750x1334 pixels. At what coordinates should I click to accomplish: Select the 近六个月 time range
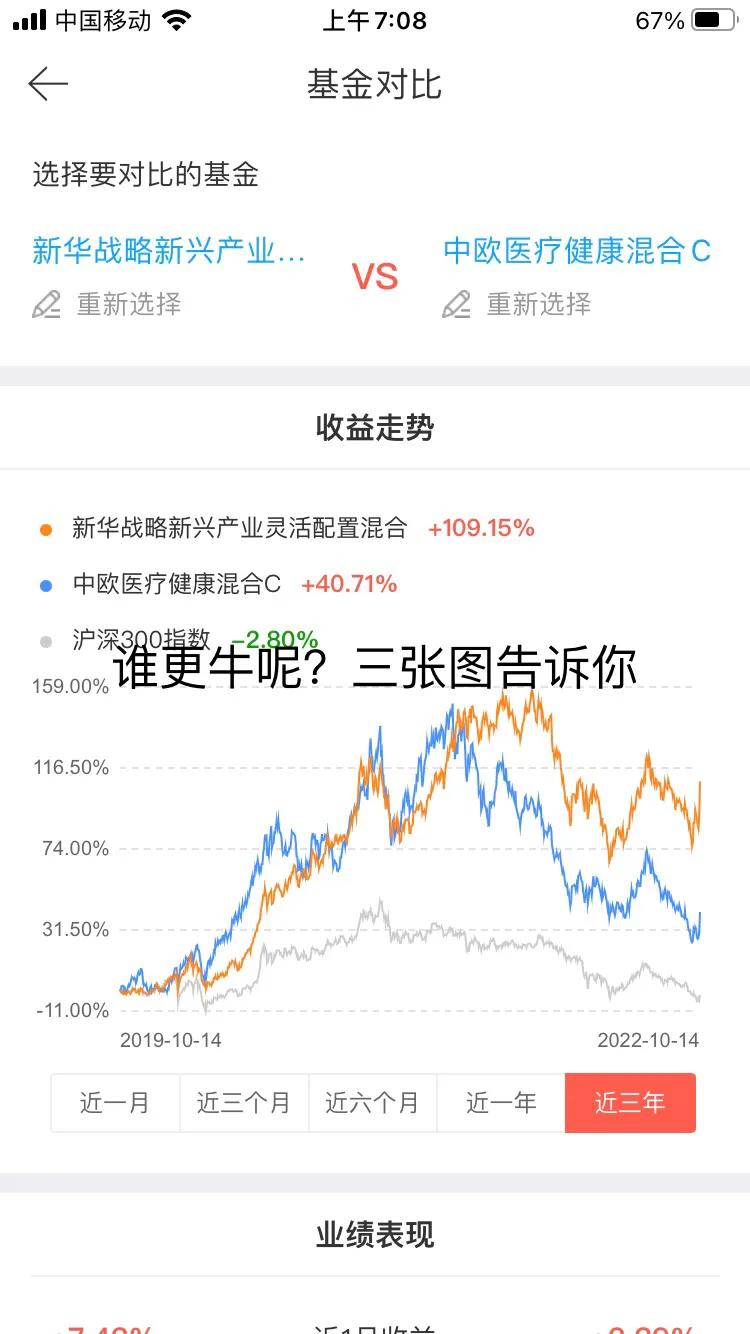[x=372, y=1103]
